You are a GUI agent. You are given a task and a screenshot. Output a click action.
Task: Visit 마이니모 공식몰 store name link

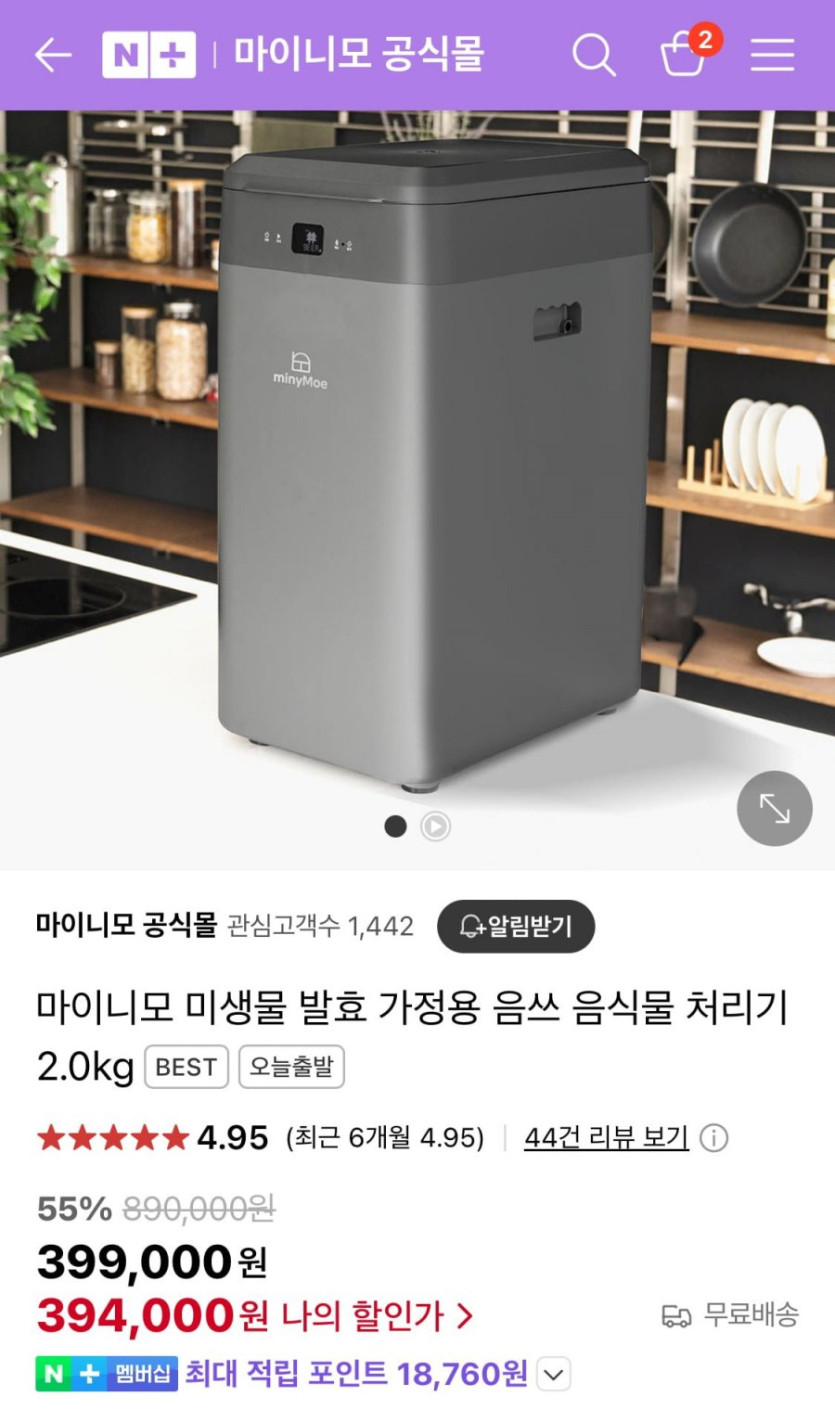[126, 925]
